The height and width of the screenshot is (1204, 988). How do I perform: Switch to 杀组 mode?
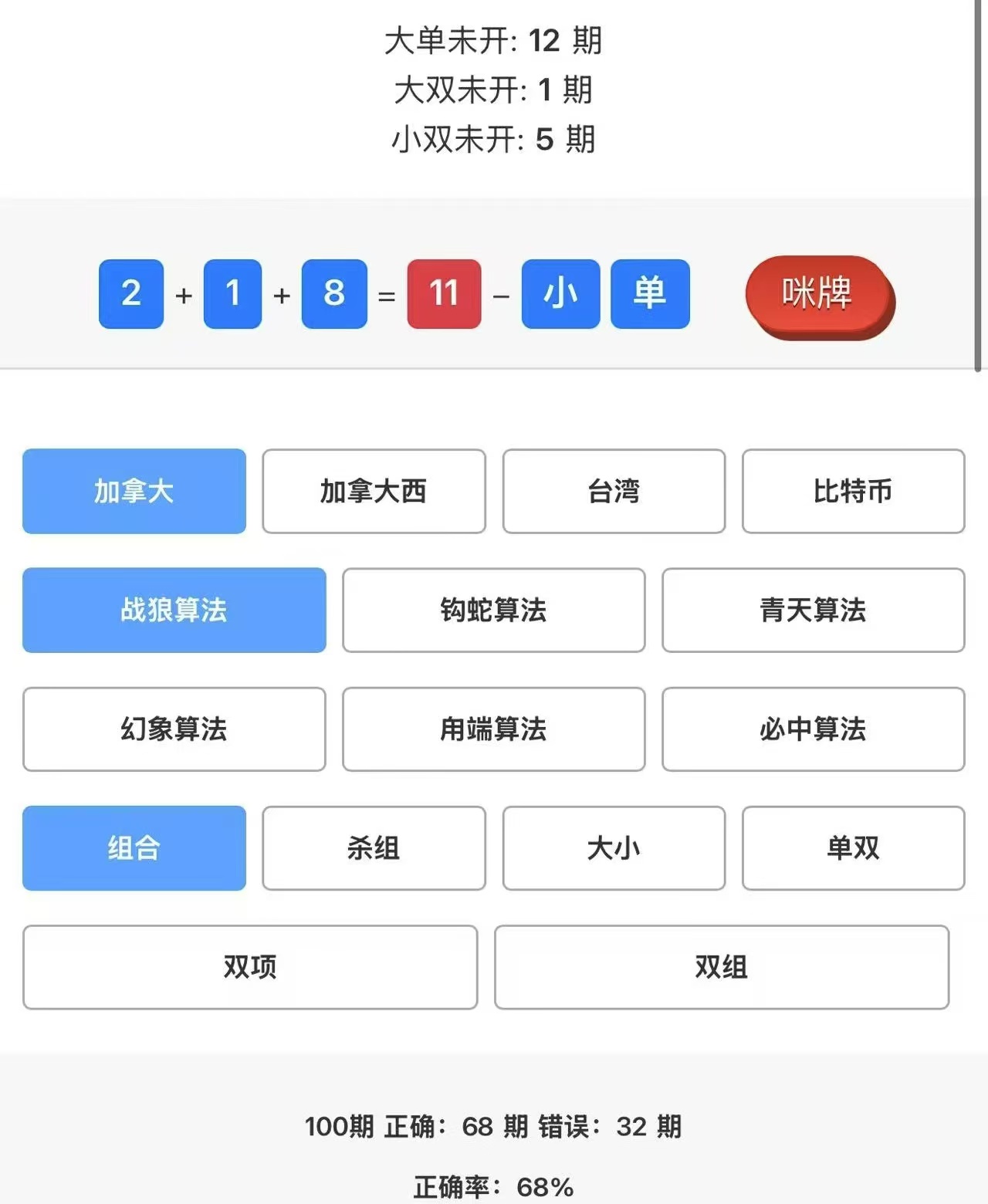[374, 848]
